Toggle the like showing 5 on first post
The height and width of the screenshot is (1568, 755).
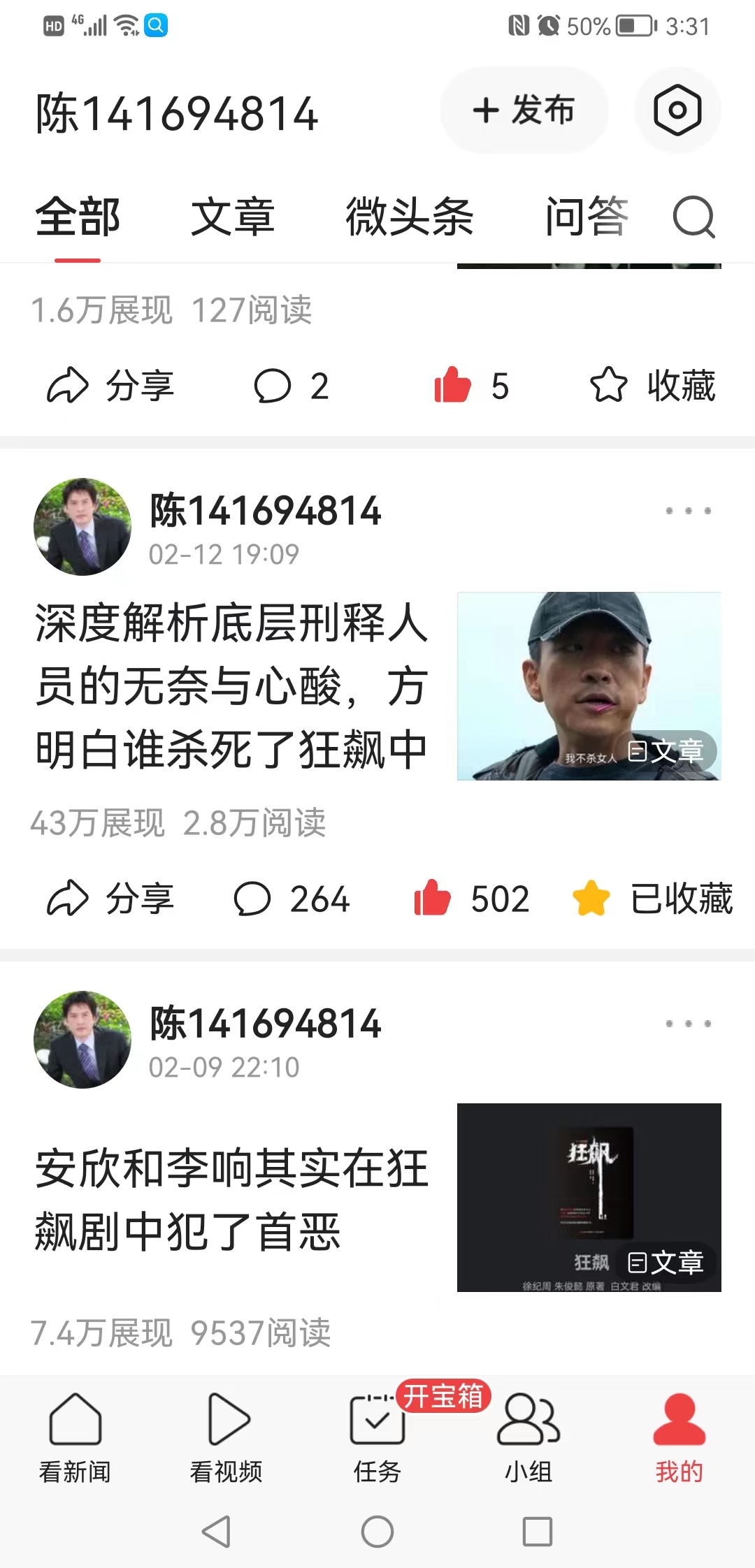tap(455, 386)
